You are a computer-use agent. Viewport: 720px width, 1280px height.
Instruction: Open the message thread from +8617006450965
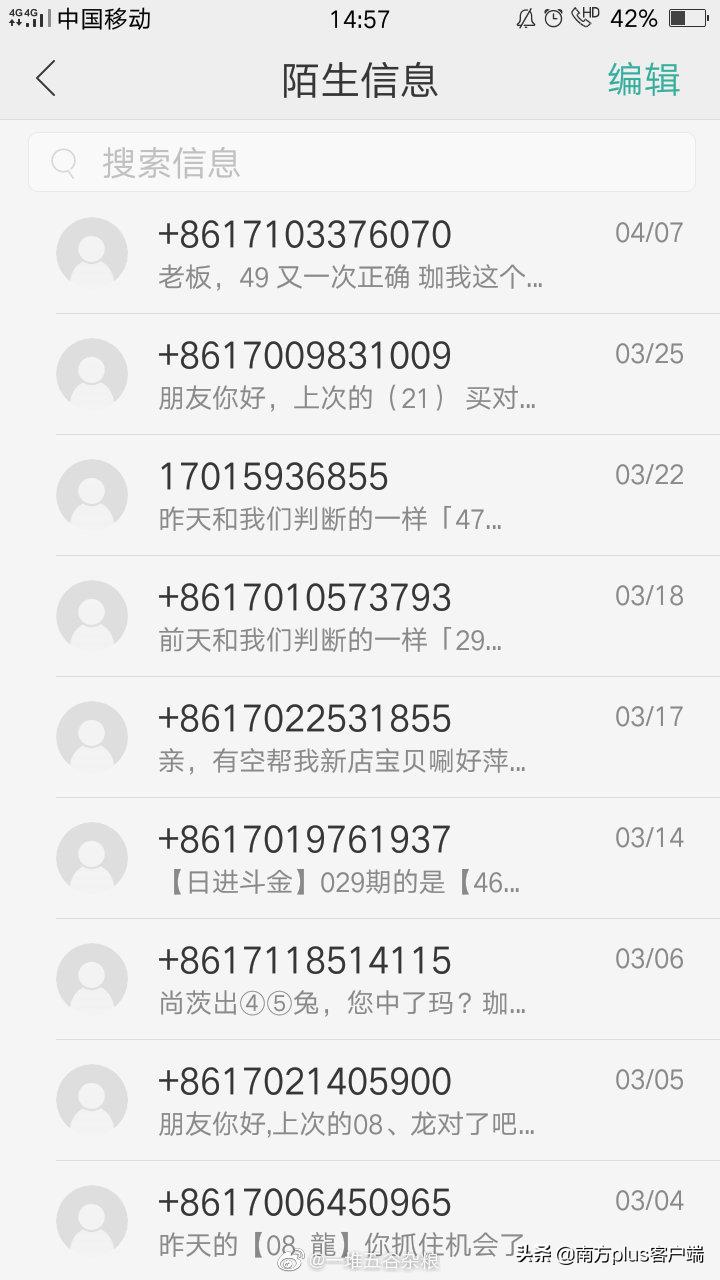point(360,1220)
